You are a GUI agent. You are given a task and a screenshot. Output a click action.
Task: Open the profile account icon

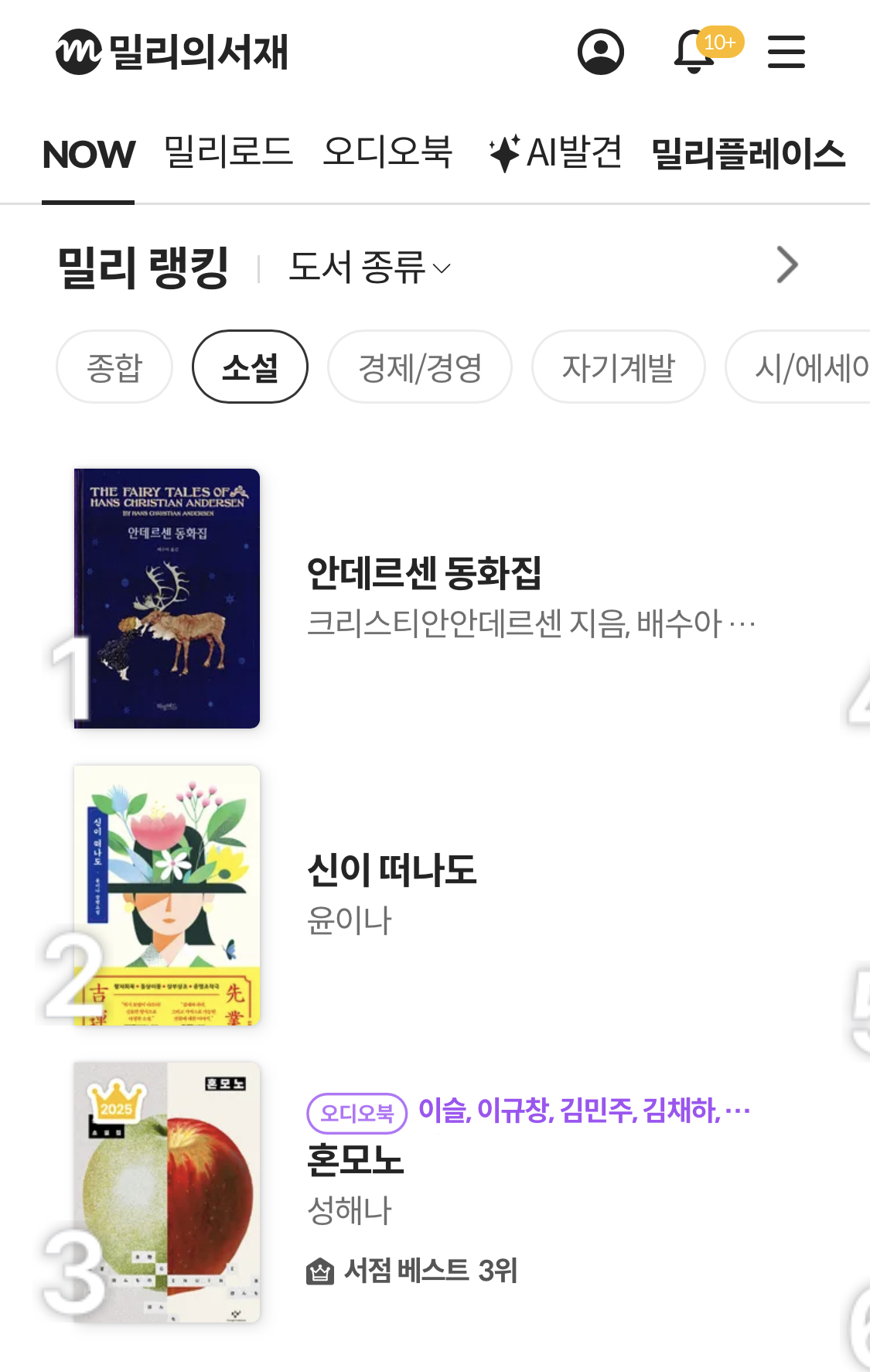(x=600, y=52)
